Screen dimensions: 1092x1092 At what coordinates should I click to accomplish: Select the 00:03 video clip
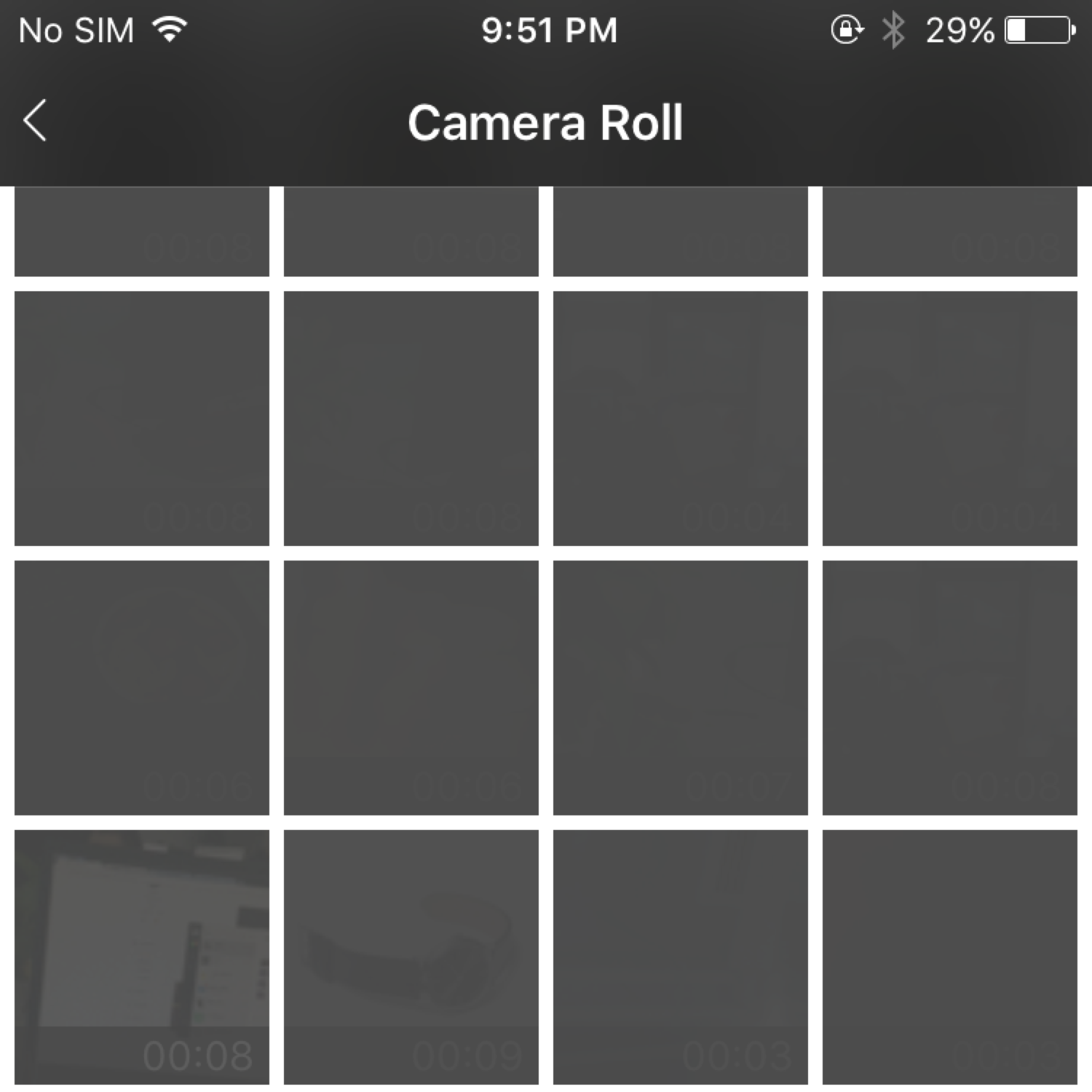coord(680,957)
